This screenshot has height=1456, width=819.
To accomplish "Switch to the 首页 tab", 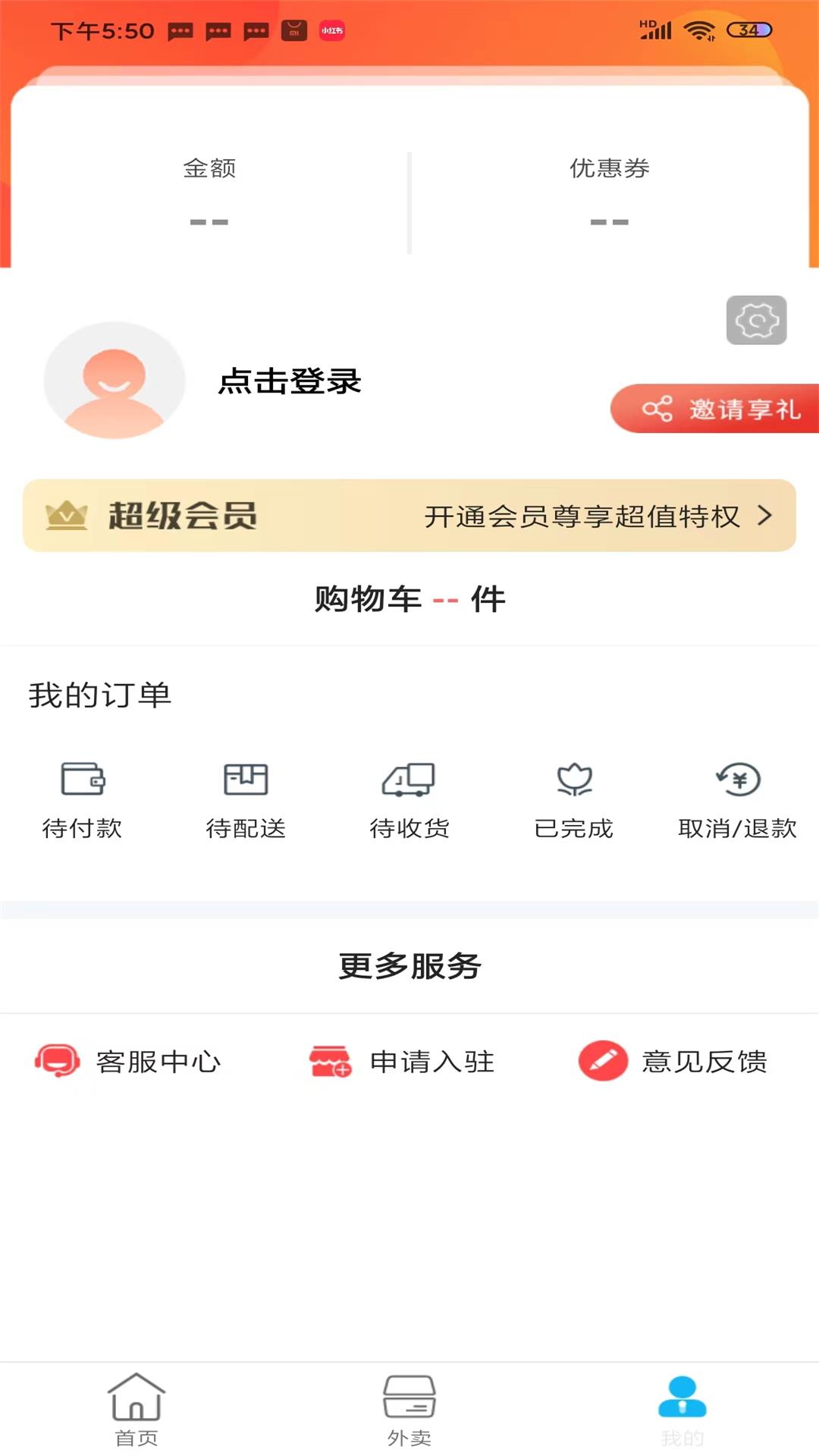I will click(x=136, y=1410).
